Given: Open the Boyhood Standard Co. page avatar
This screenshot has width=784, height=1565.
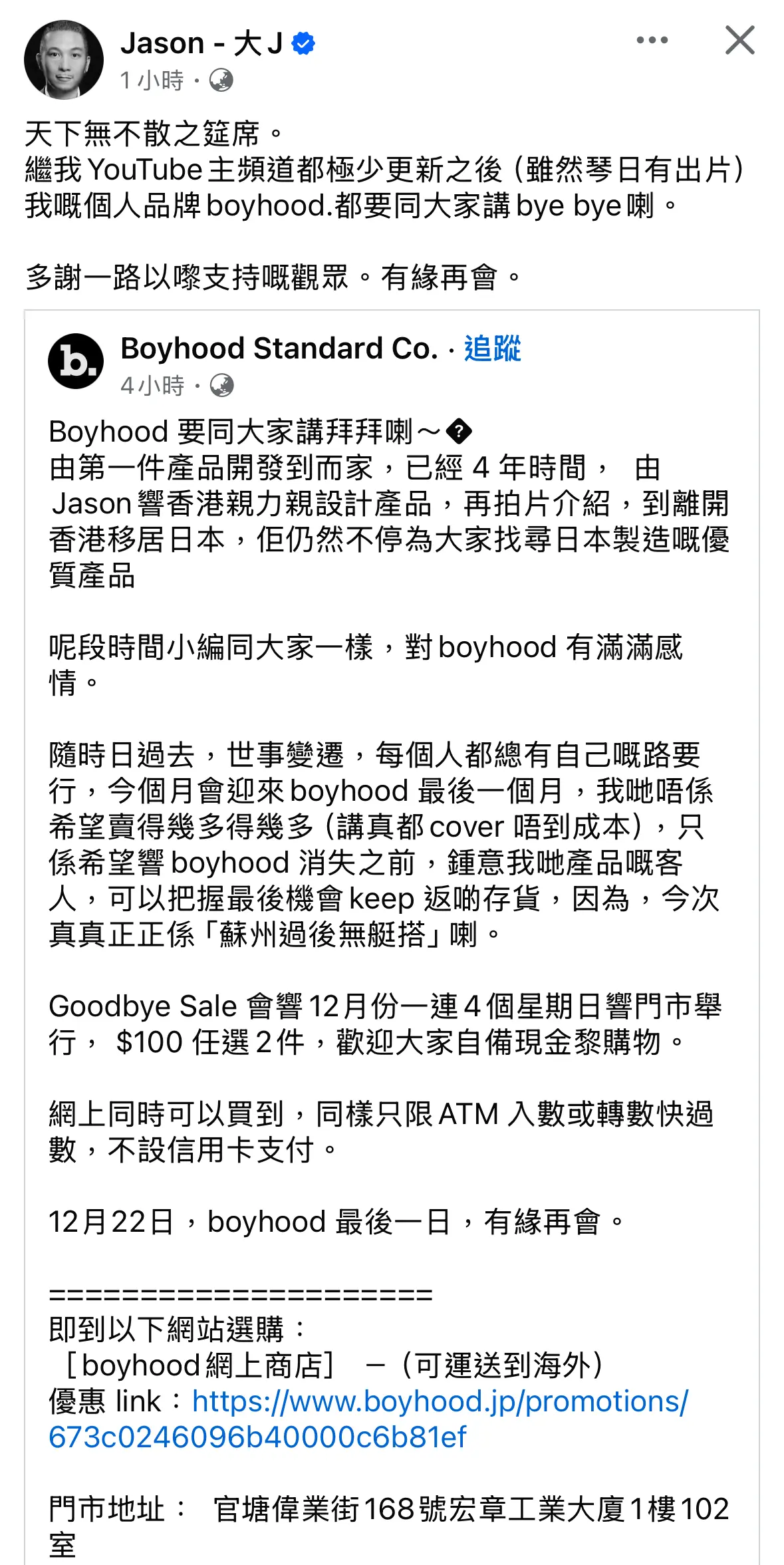Looking at the screenshot, I should tap(76, 361).
